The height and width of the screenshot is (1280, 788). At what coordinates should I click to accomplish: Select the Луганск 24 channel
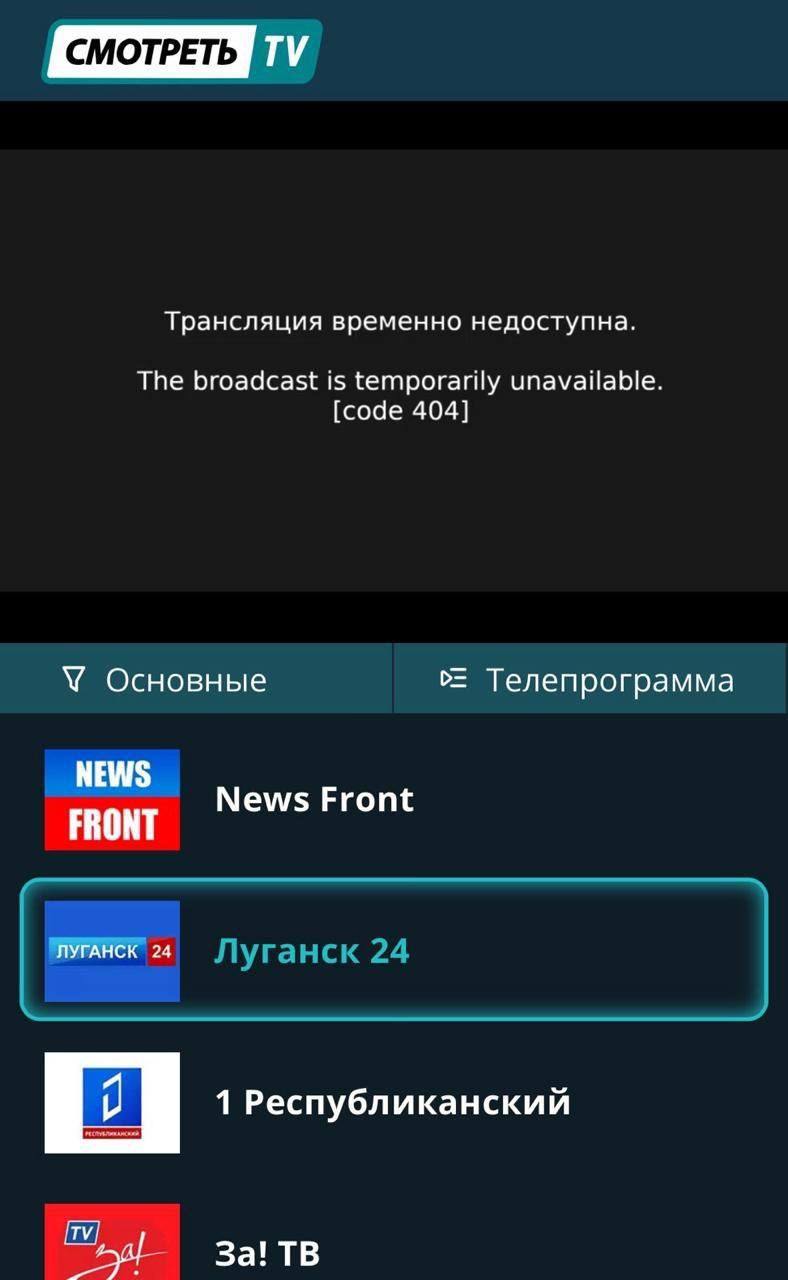(x=394, y=950)
